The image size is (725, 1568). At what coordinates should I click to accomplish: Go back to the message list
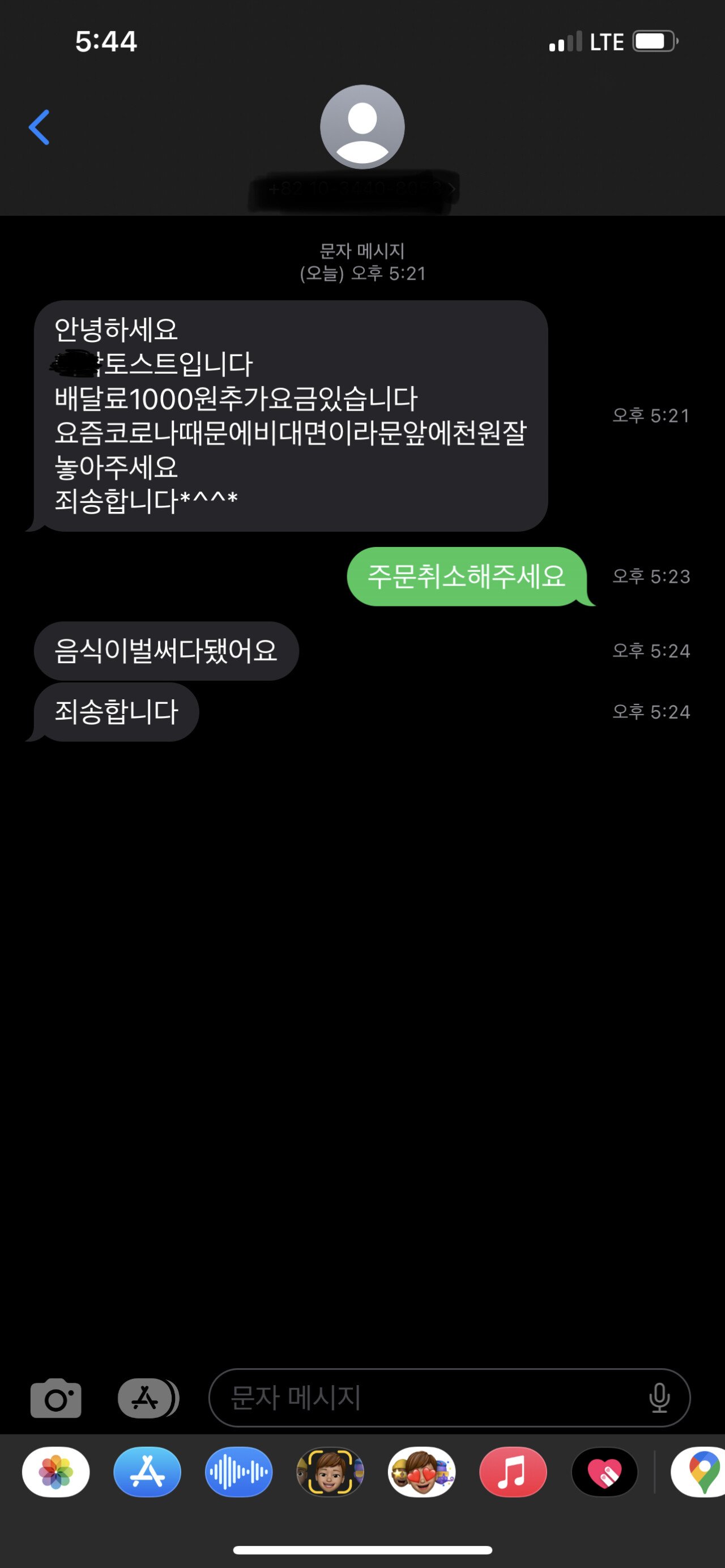(x=40, y=127)
